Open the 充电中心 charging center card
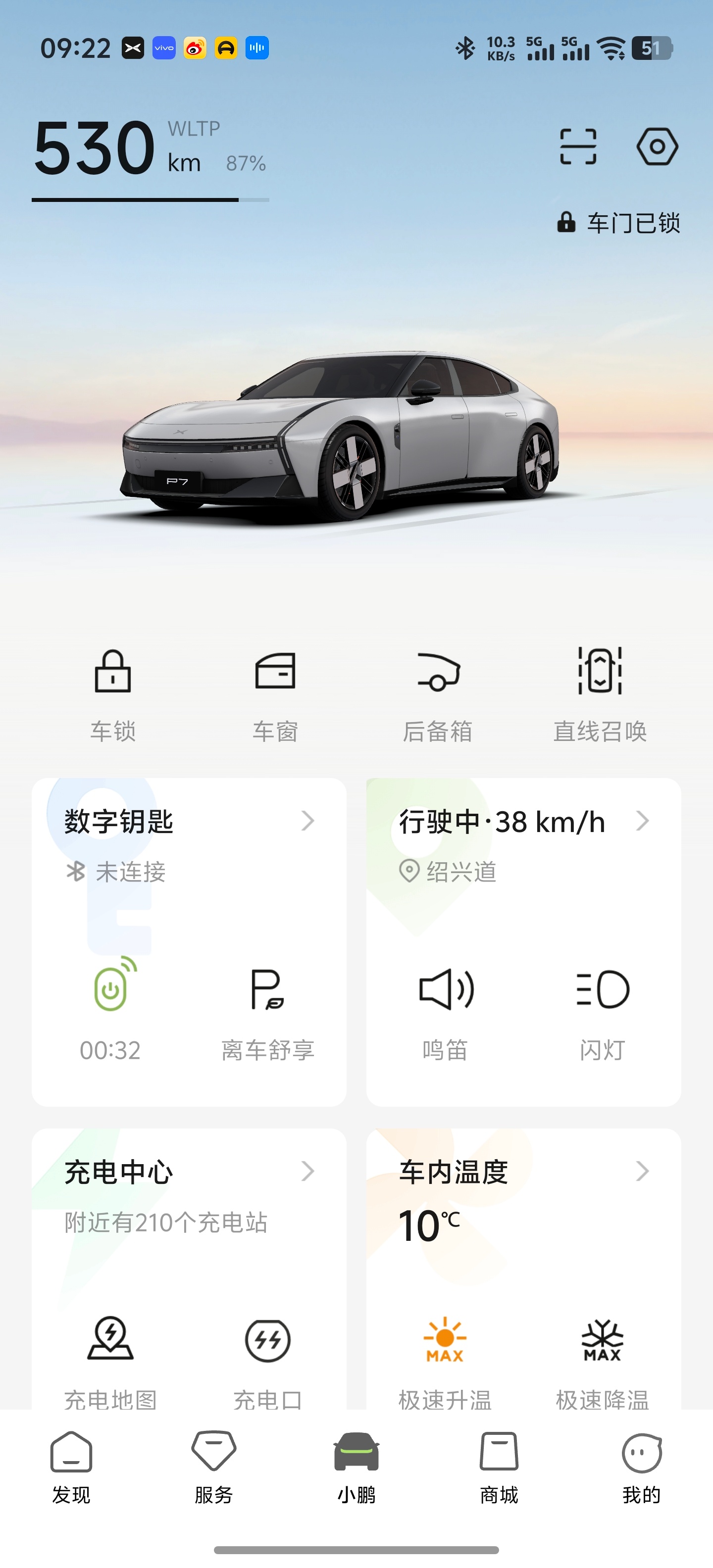 (189, 1173)
